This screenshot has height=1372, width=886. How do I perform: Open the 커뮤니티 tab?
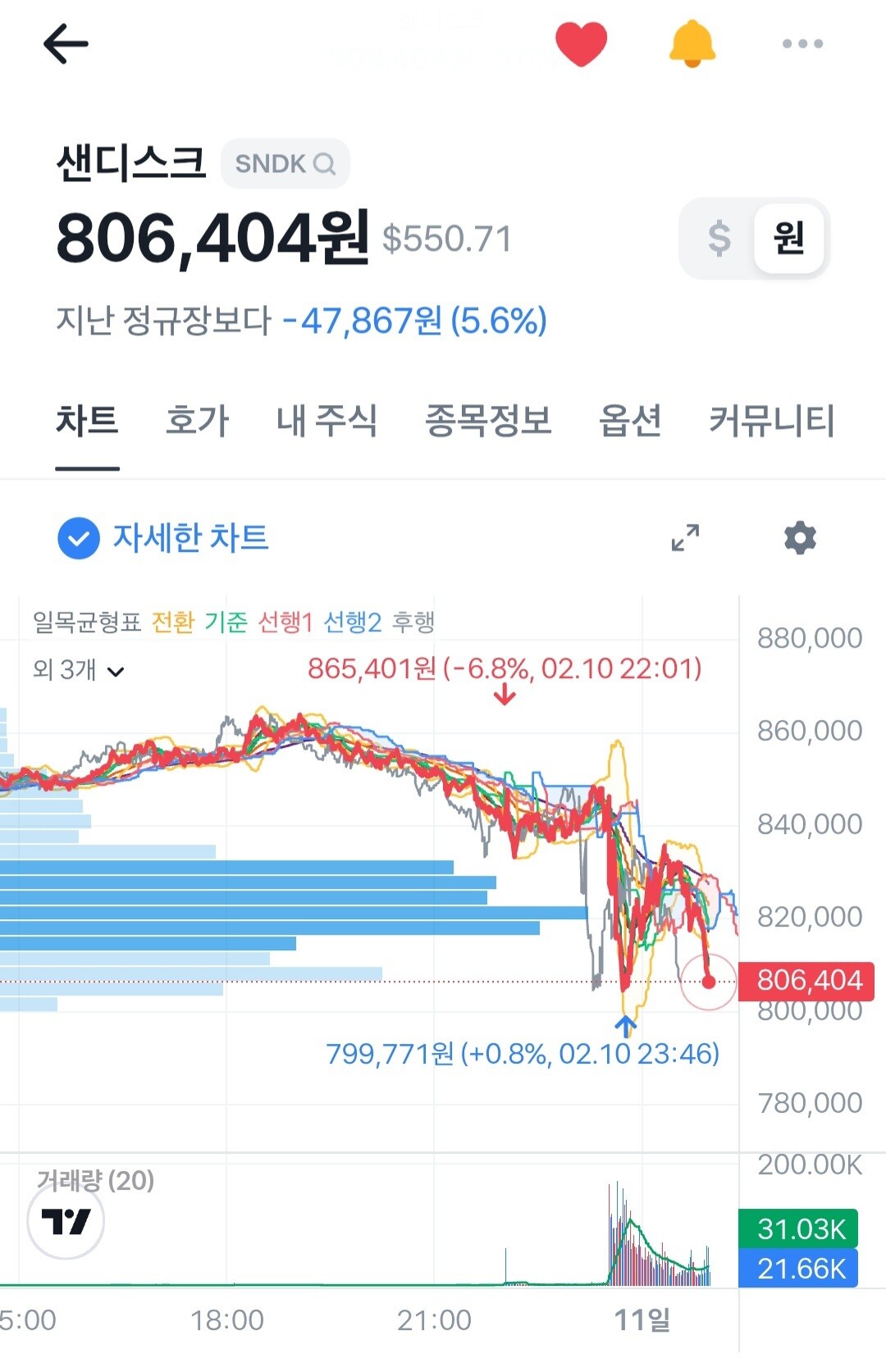(x=771, y=421)
